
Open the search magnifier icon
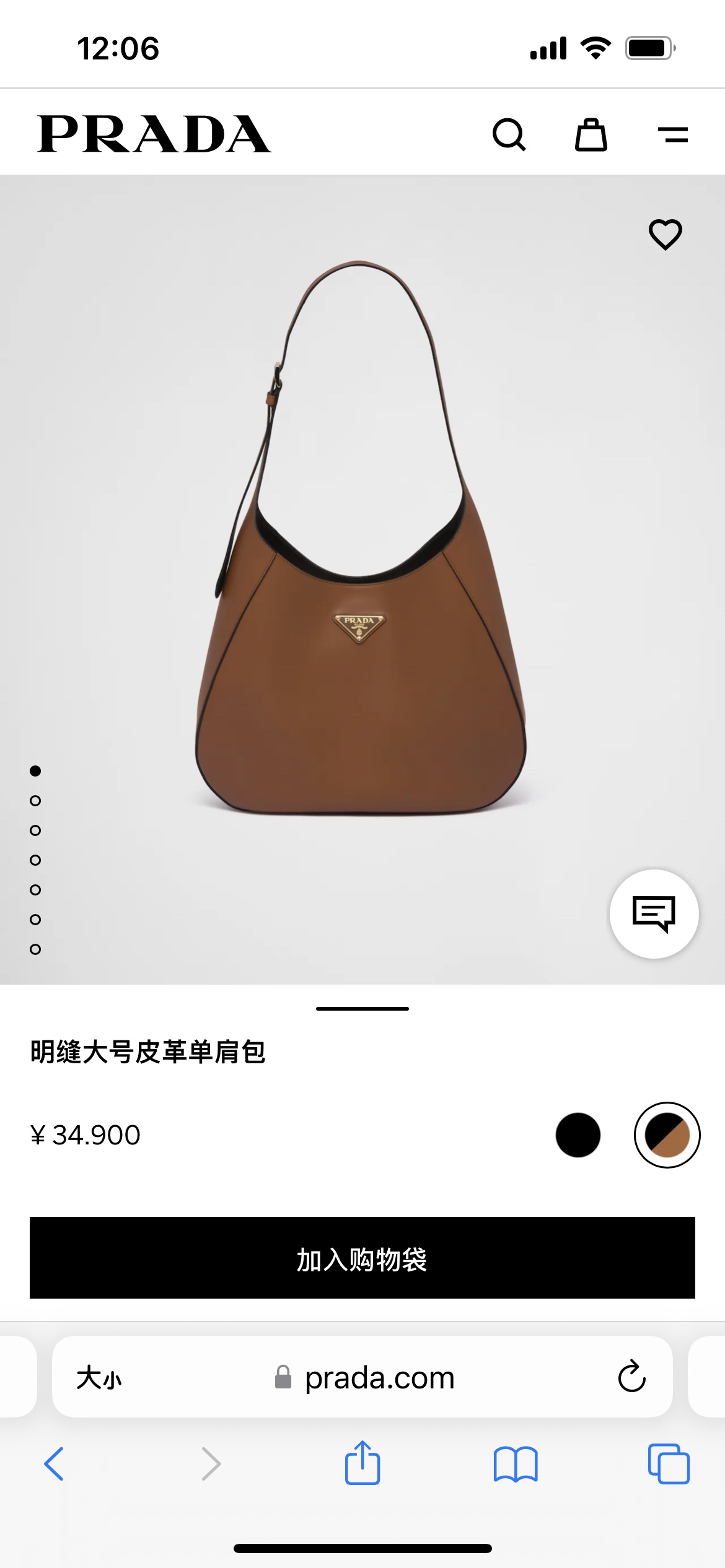509,134
